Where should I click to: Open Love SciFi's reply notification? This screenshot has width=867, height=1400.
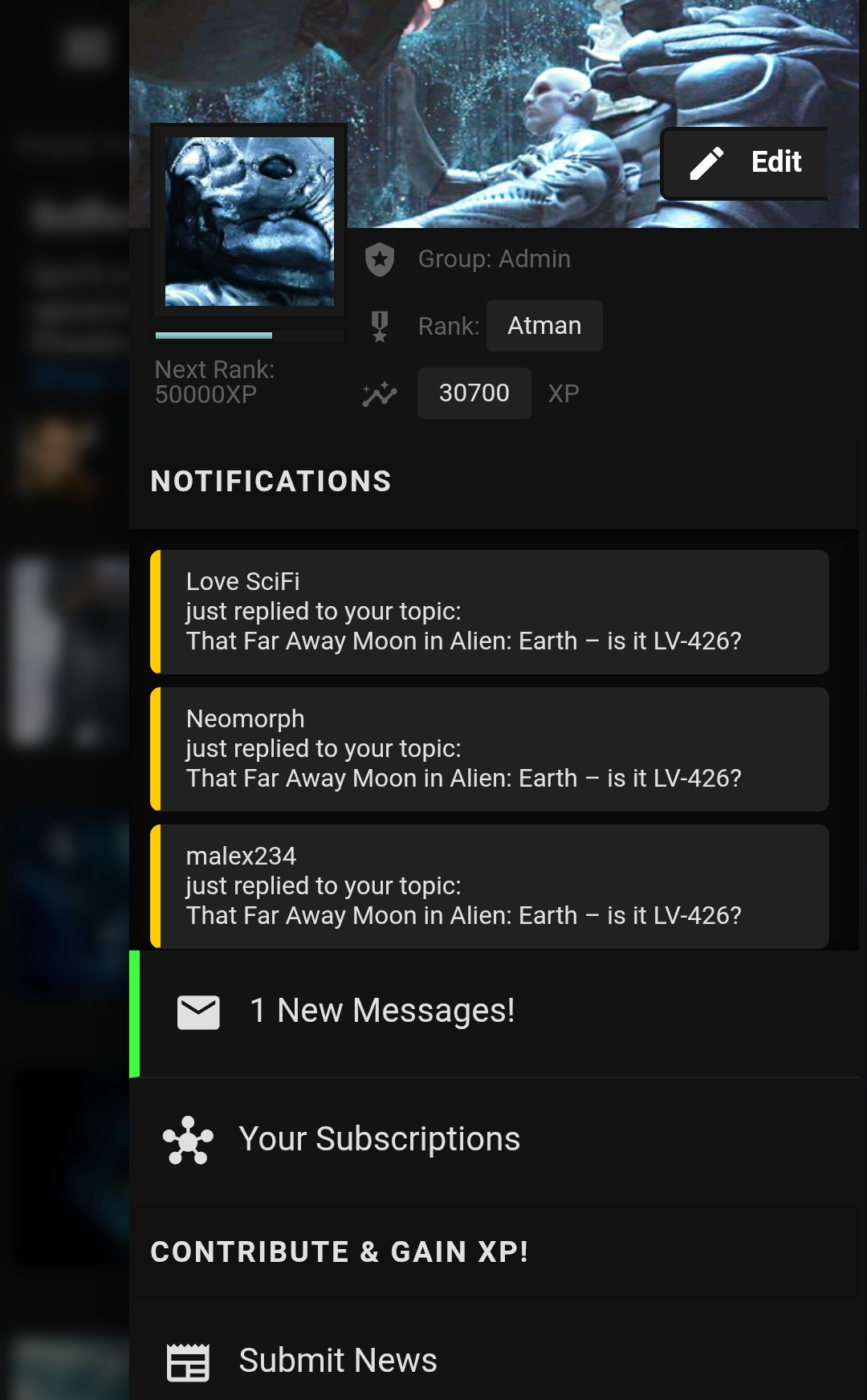pos(490,612)
